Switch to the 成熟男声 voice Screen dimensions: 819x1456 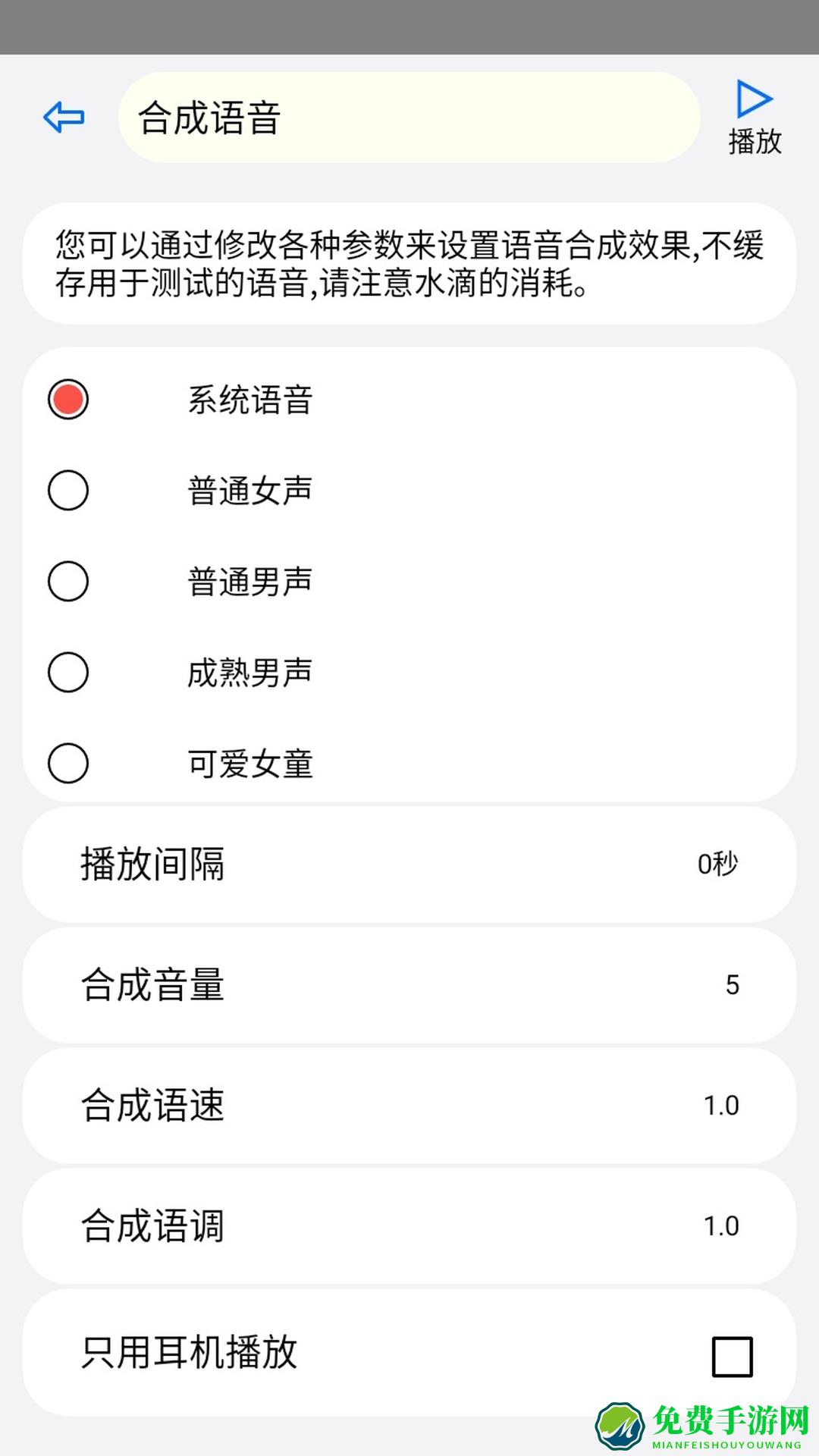[x=68, y=670]
